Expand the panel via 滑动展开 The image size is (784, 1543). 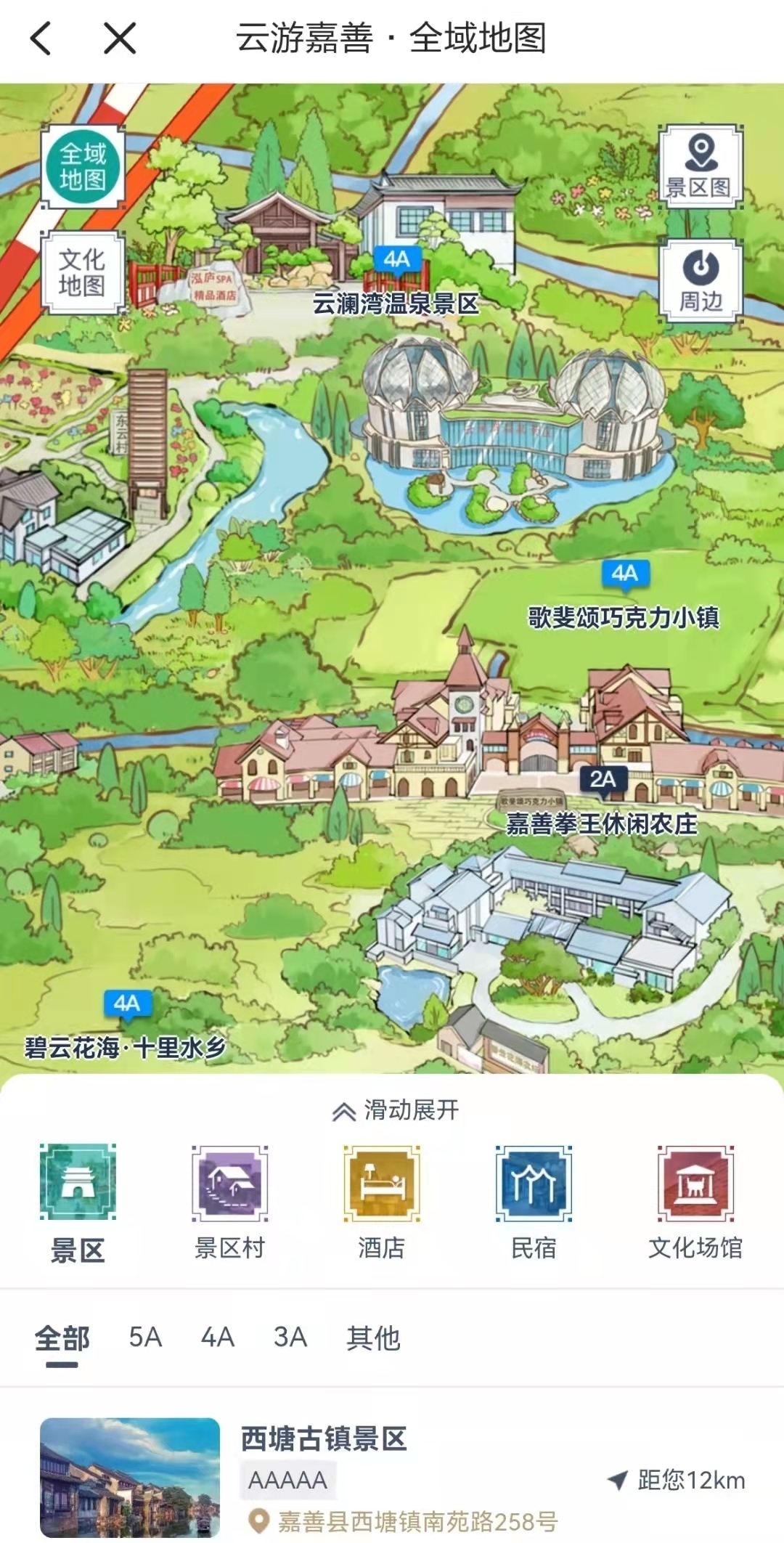click(396, 1110)
